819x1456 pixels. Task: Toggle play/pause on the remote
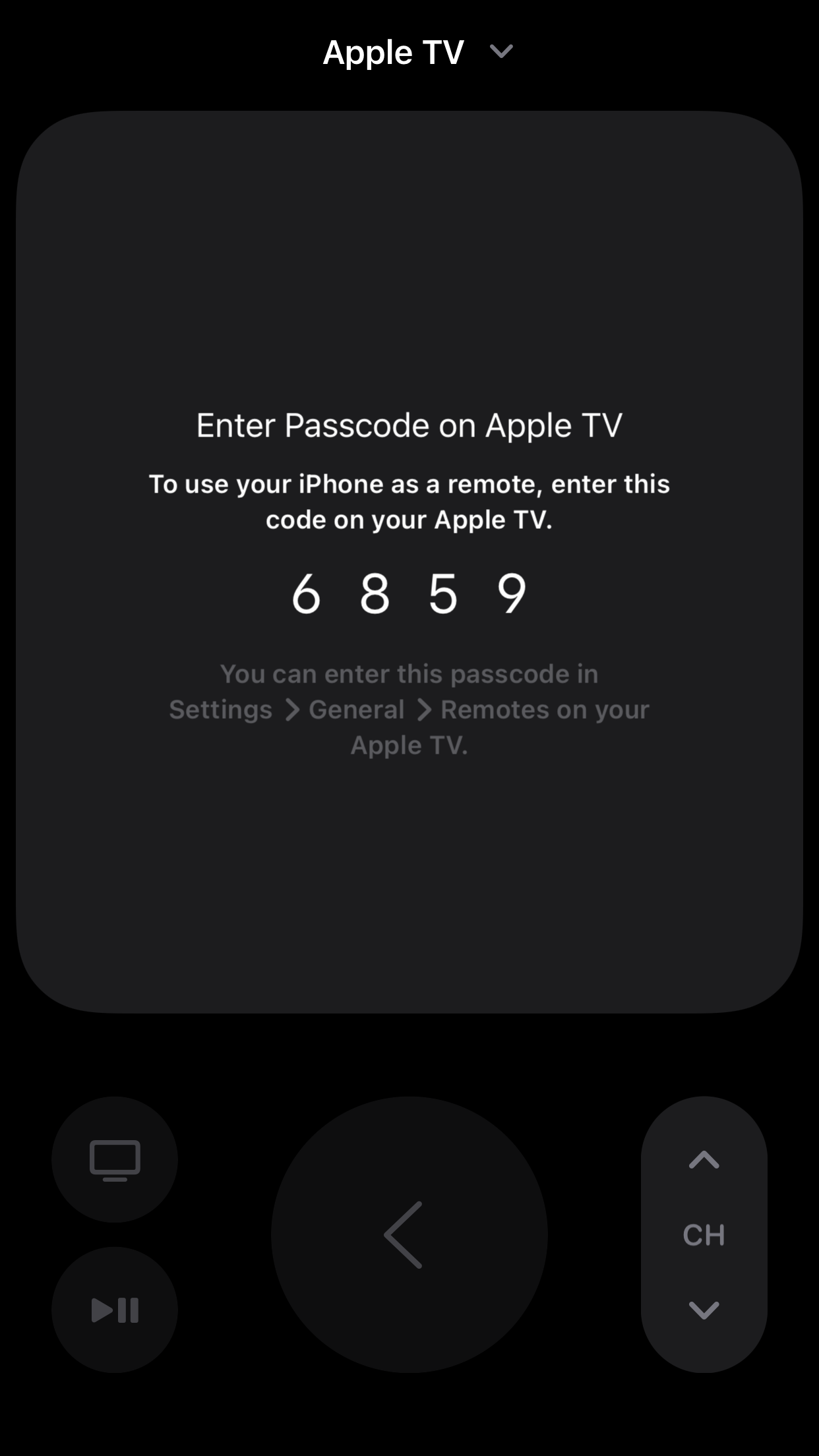tap(115, 1310)
